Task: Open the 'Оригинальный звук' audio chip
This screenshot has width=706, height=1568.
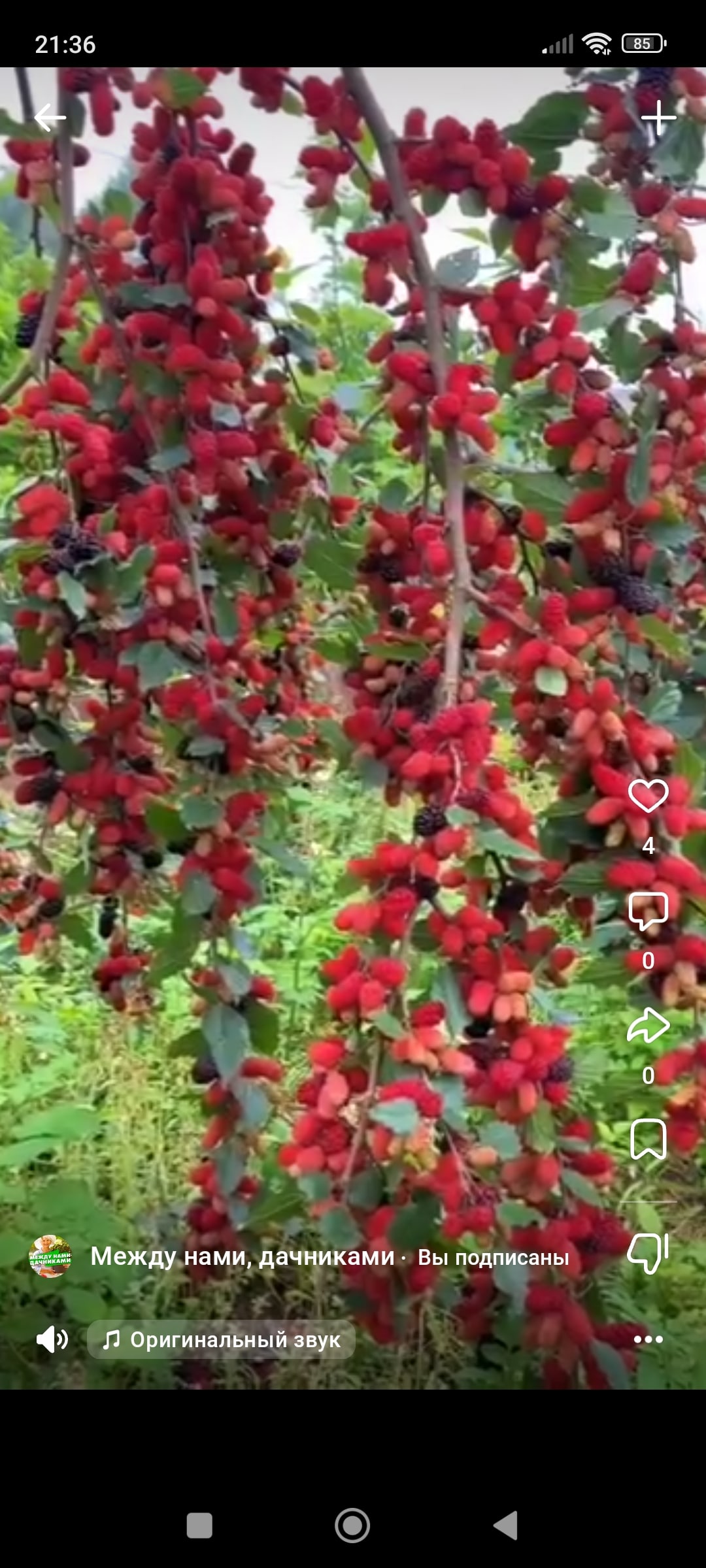Action: pos(221,1339)
